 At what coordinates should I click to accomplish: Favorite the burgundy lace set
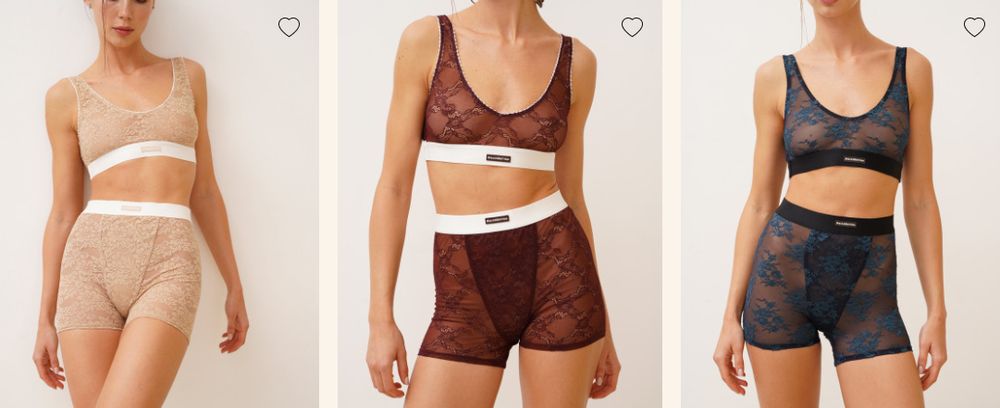point(632,27)
